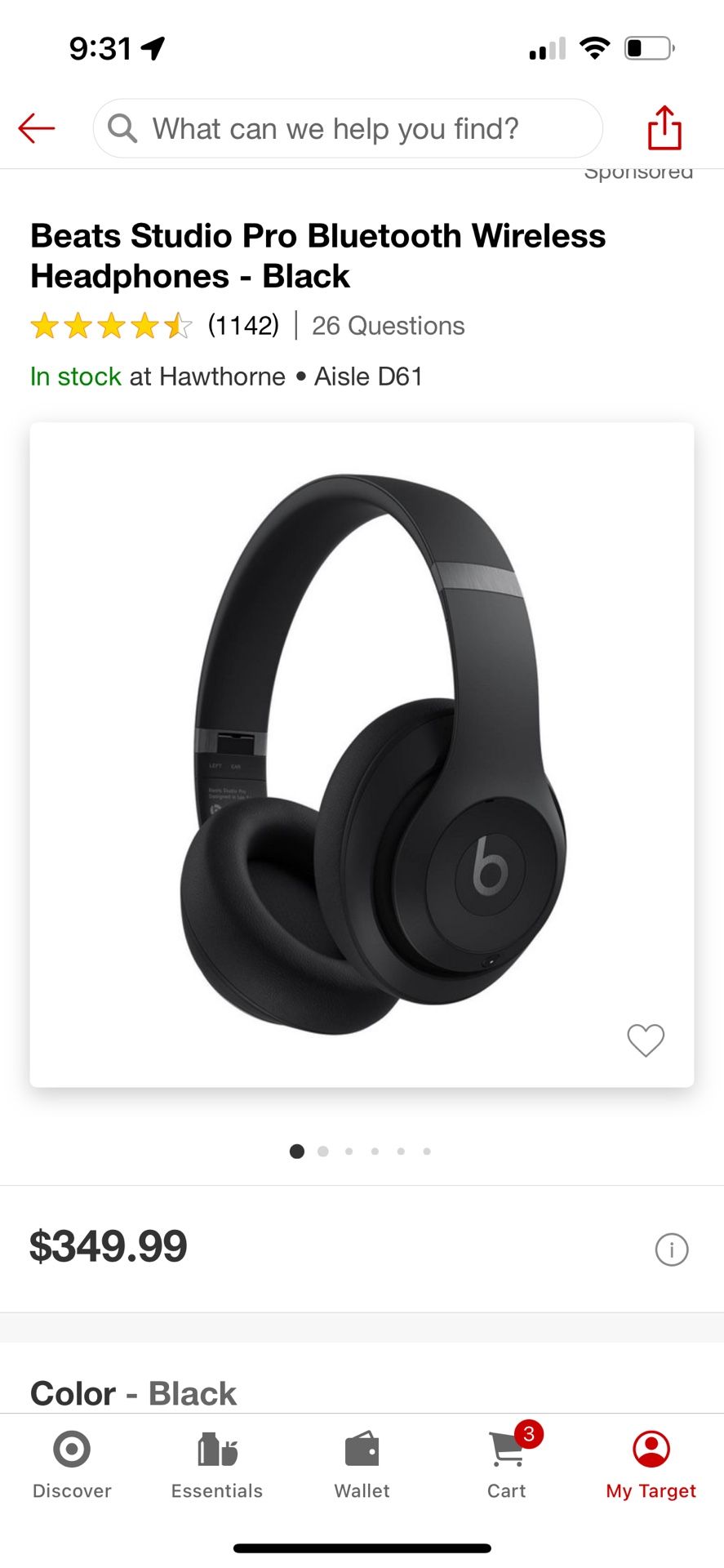This screenshot has height=1568, width=724.
Task: View the 26 Questions section
Action: (388, 326)
